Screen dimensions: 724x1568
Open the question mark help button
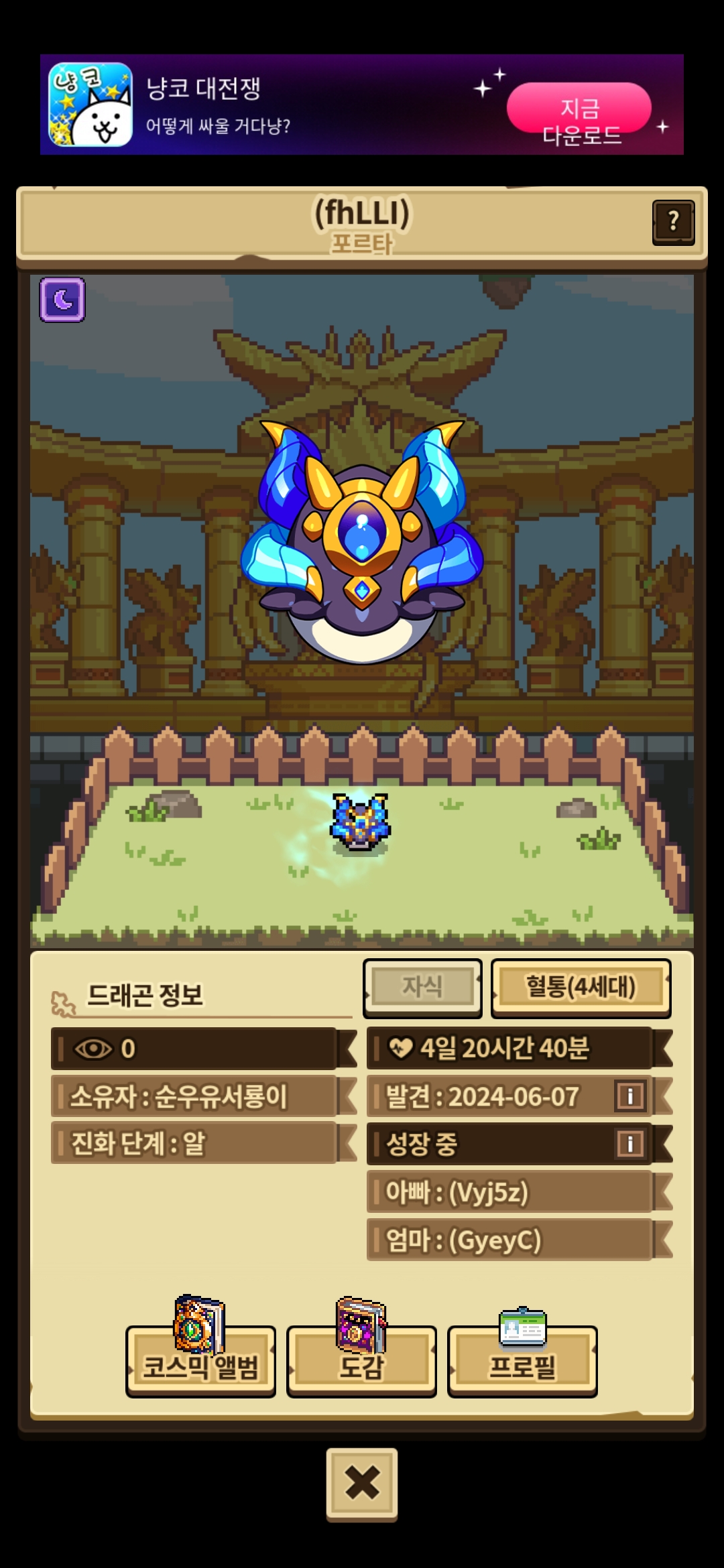[673, 222]
